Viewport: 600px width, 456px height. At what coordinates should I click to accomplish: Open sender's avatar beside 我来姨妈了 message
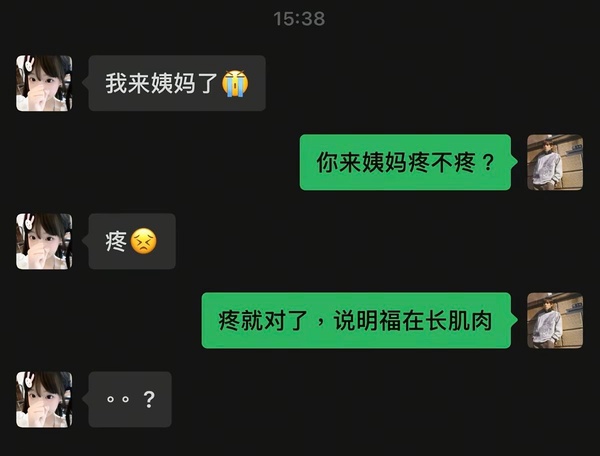point(44,83)
